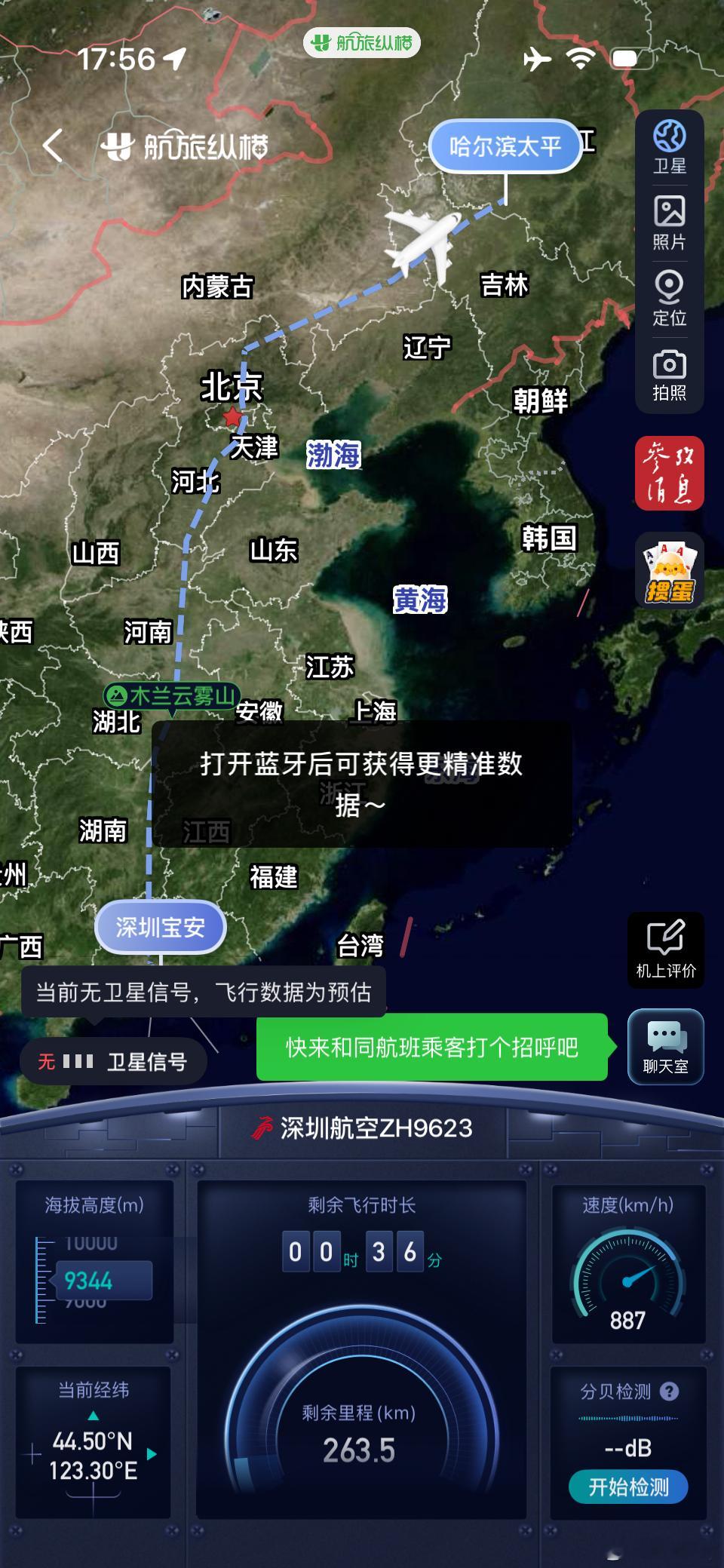Tap the 卫星信号 signal strength indicator
Screen dimensions: 724x1568
click(113, 1060)
